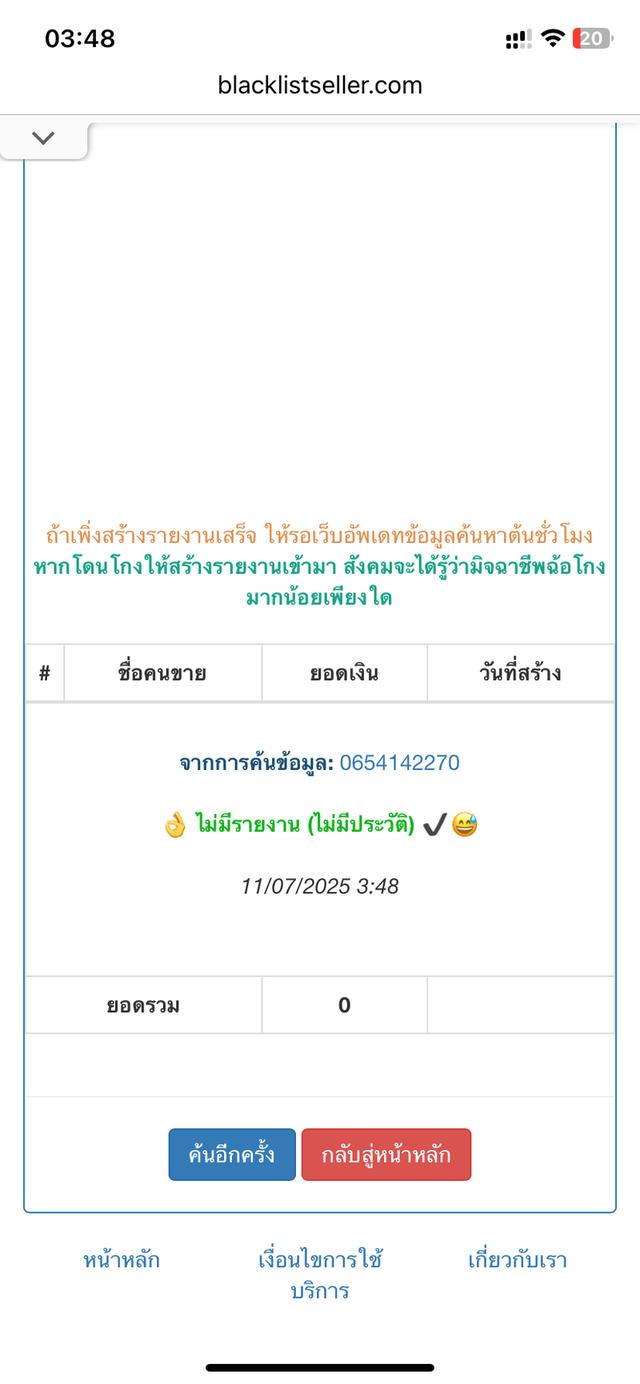Open the หน้าหลัก footer link
The height and width of the screenshot is (1384, 640).
[121, 1260]
